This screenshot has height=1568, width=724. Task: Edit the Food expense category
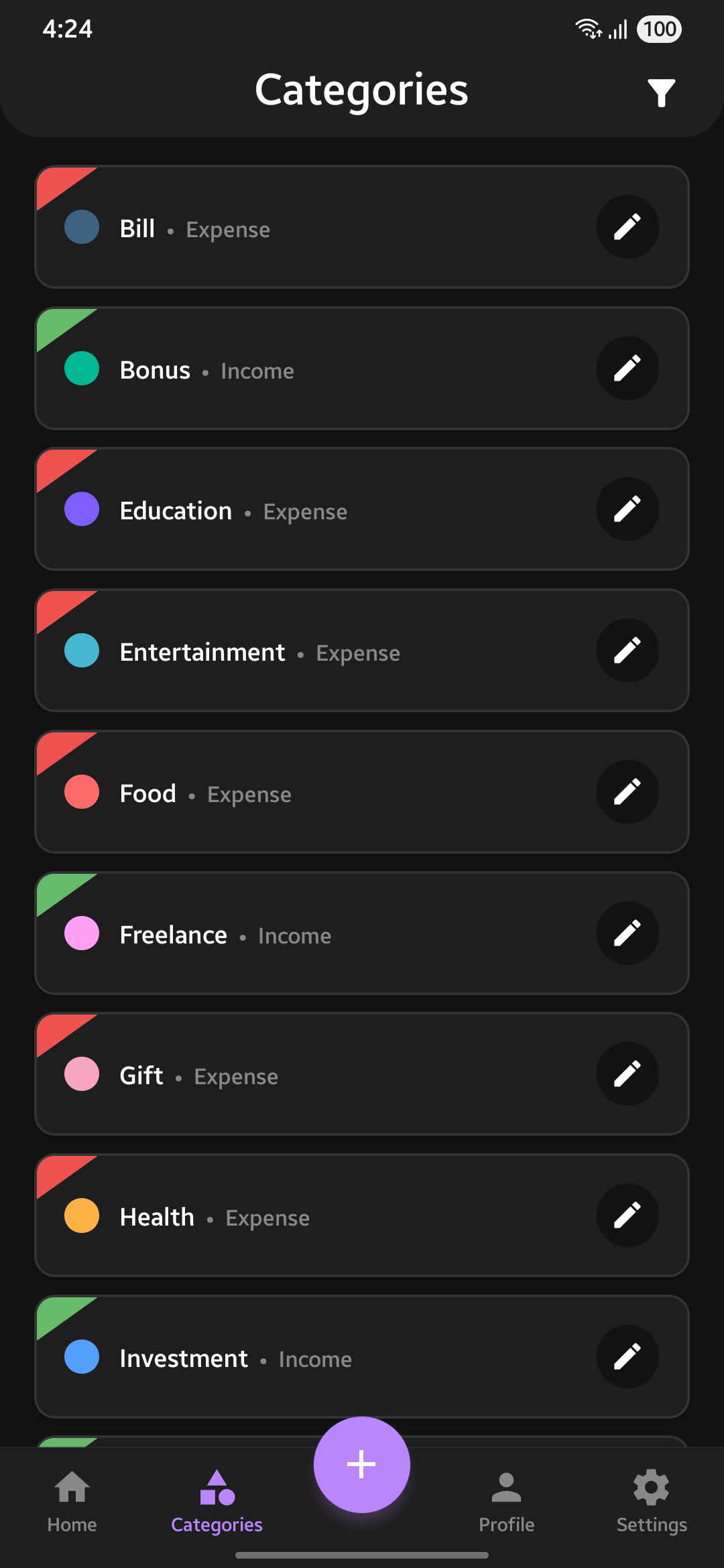627,791
